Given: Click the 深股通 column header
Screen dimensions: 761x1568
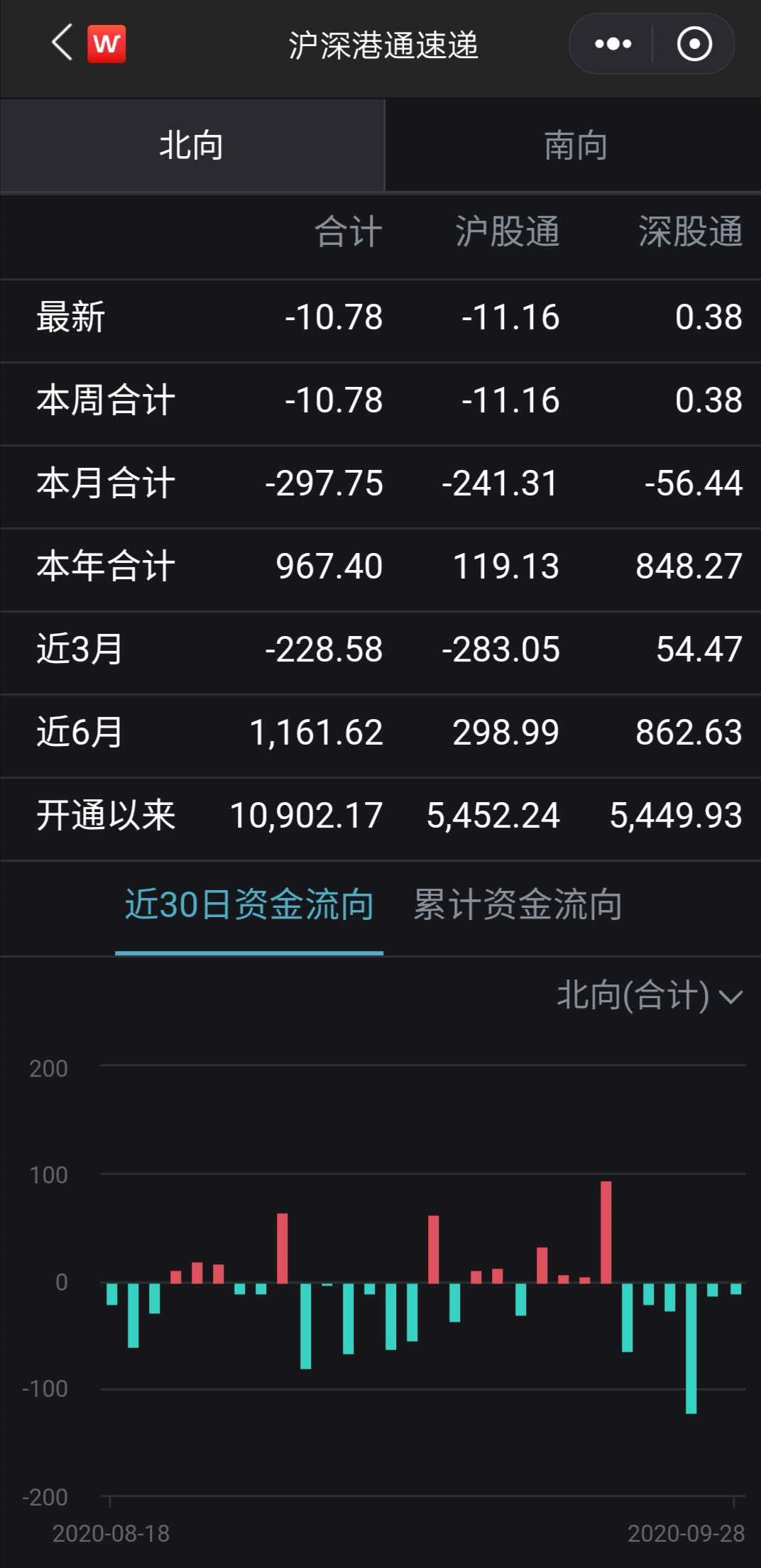Looking at the screenshot, I should pos(690,231).
